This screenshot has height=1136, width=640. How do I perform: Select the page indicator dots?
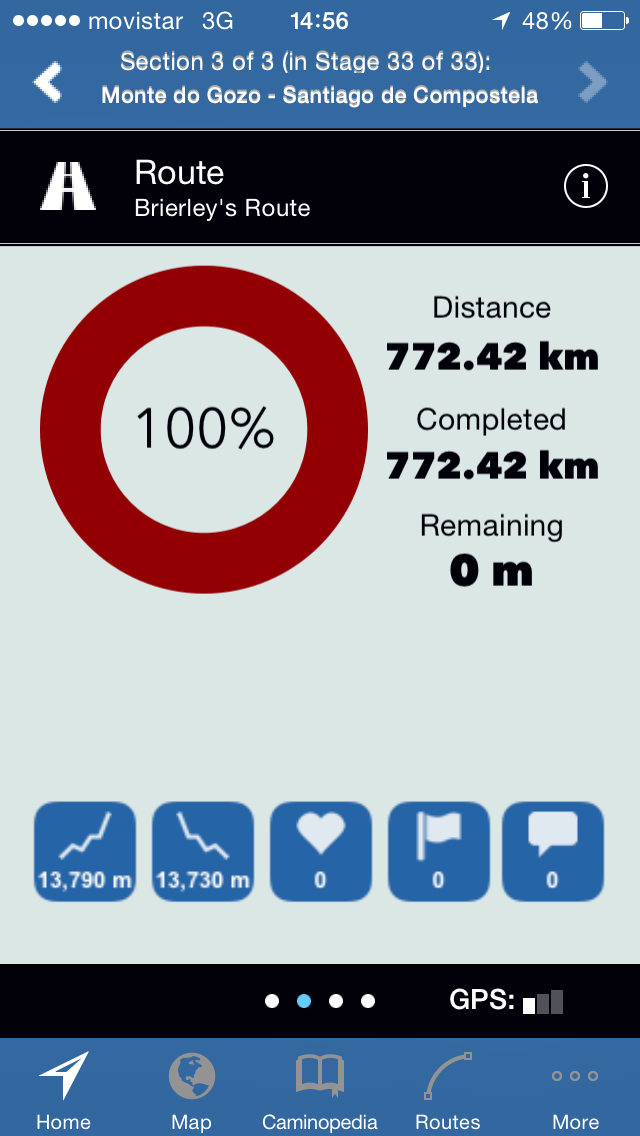point(320,1001)
